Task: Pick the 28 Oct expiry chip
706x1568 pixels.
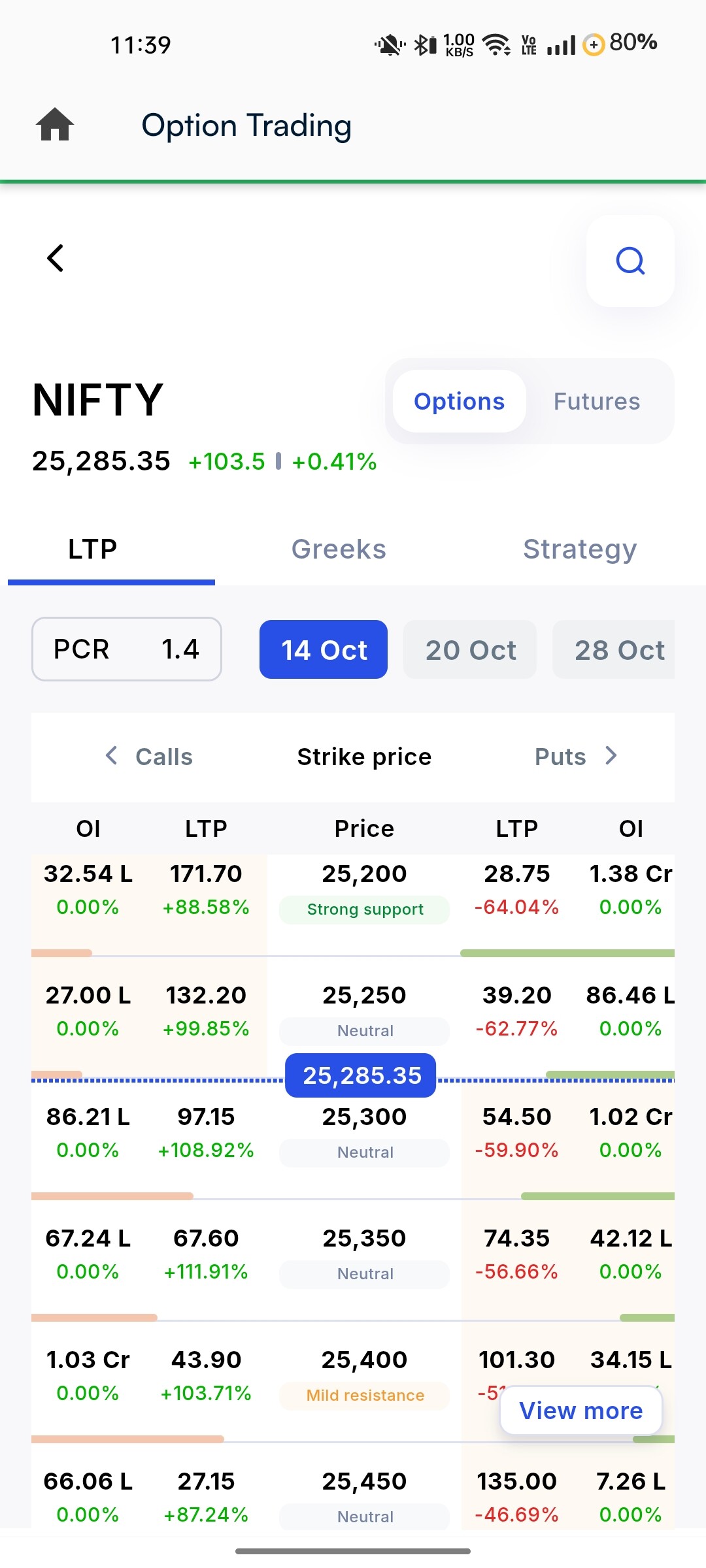Action: click(x=618, y=650)
